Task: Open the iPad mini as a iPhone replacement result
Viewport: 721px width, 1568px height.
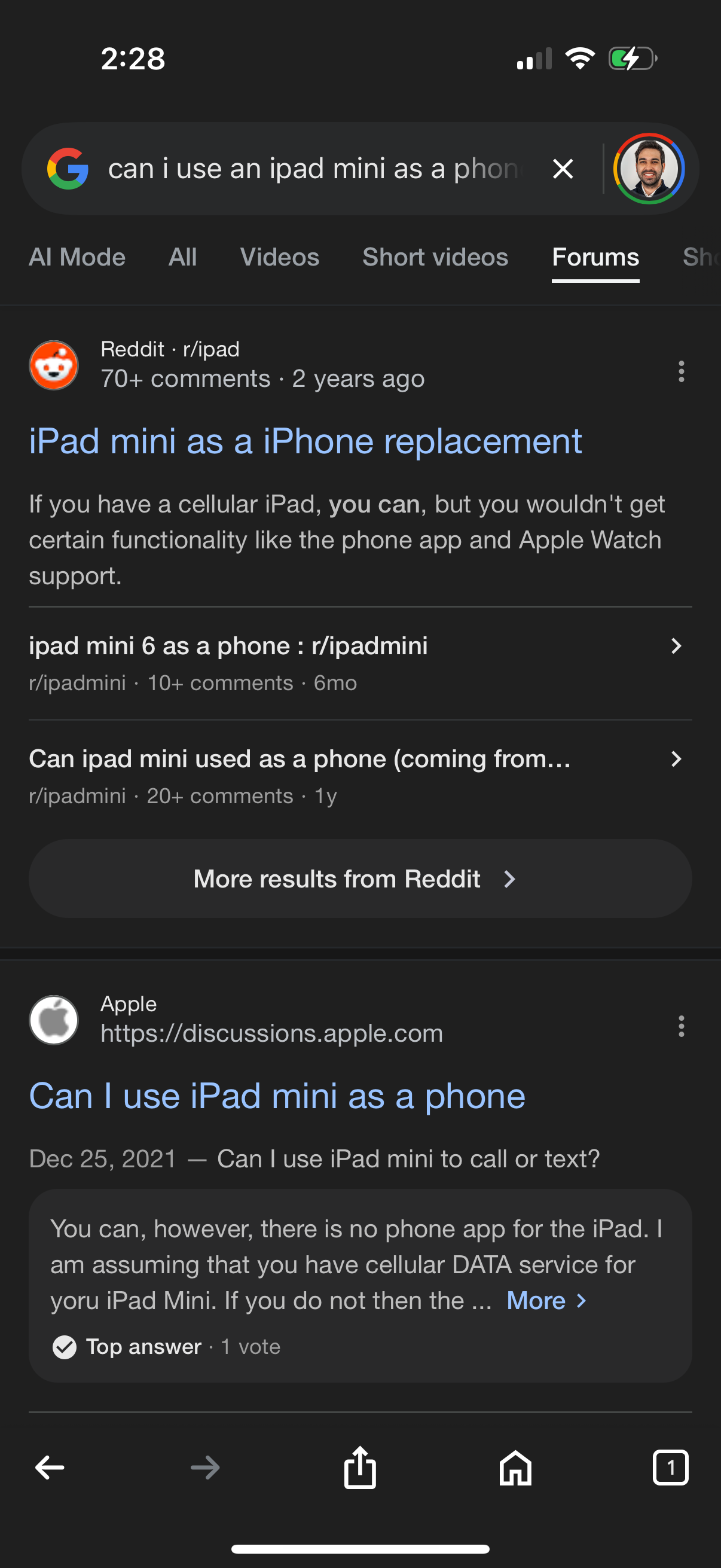Action: [305, 441]
